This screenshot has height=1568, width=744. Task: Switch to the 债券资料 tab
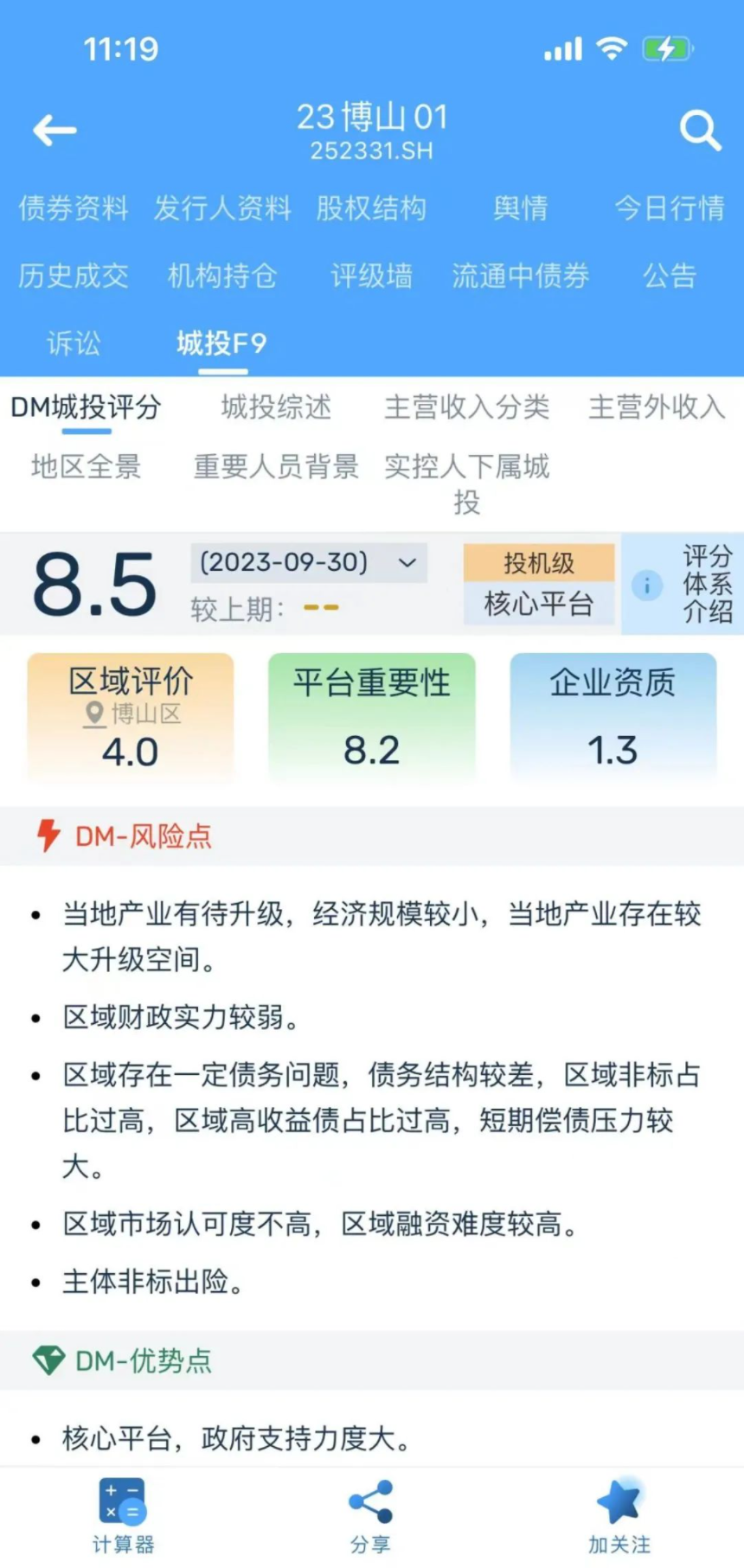(74, 208)
